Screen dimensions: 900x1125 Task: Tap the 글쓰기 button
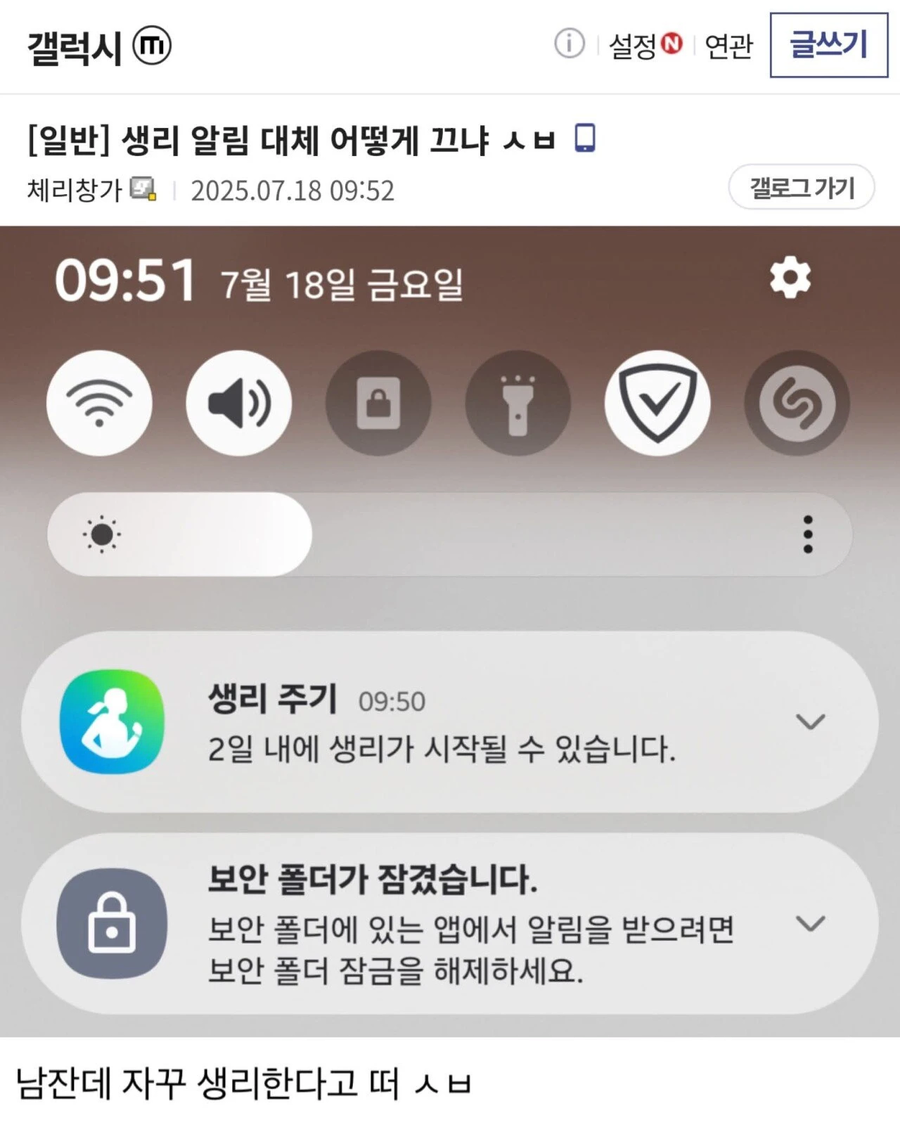coord(828,45)
